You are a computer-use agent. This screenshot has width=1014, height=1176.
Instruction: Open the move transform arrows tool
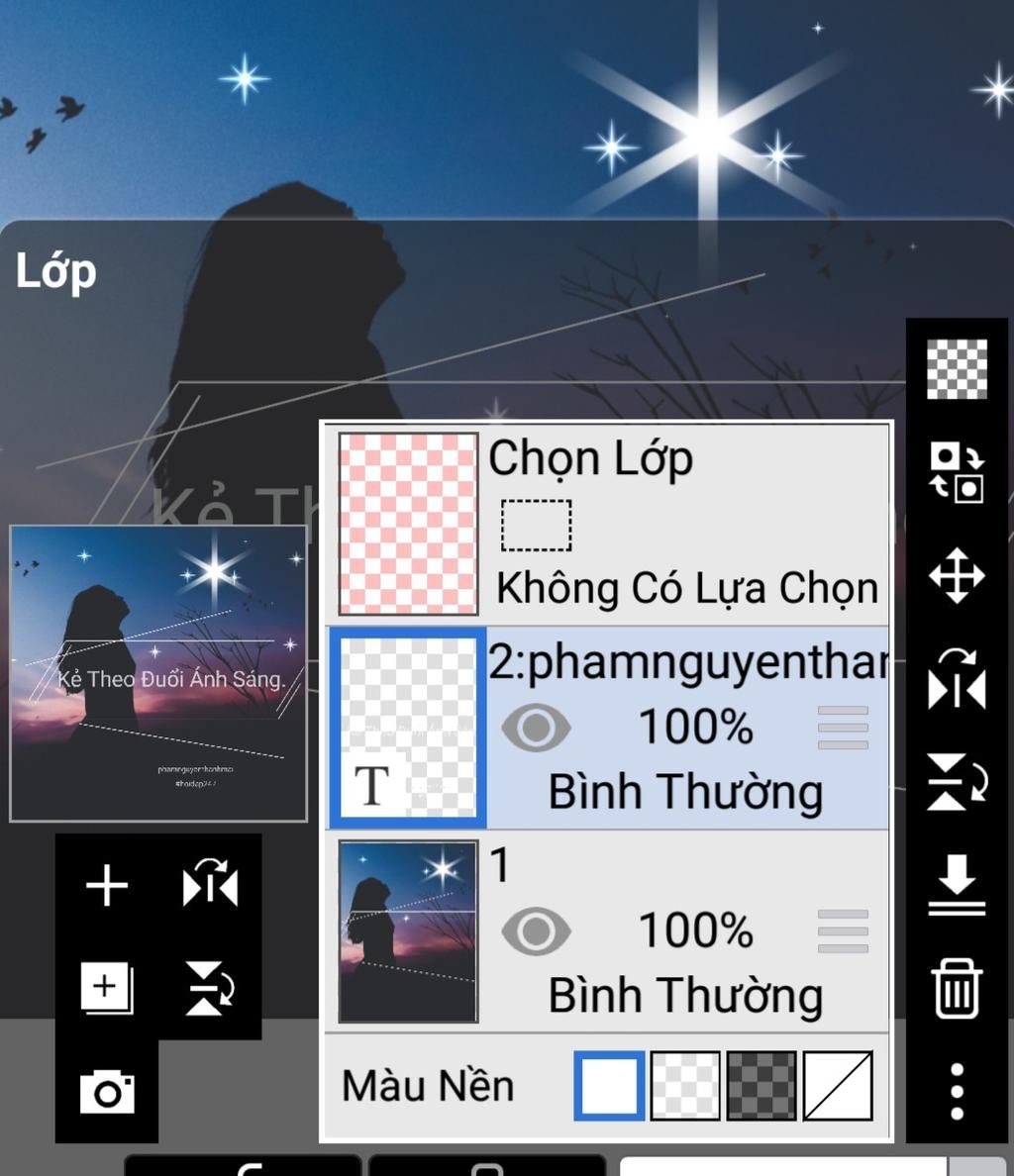957,575
